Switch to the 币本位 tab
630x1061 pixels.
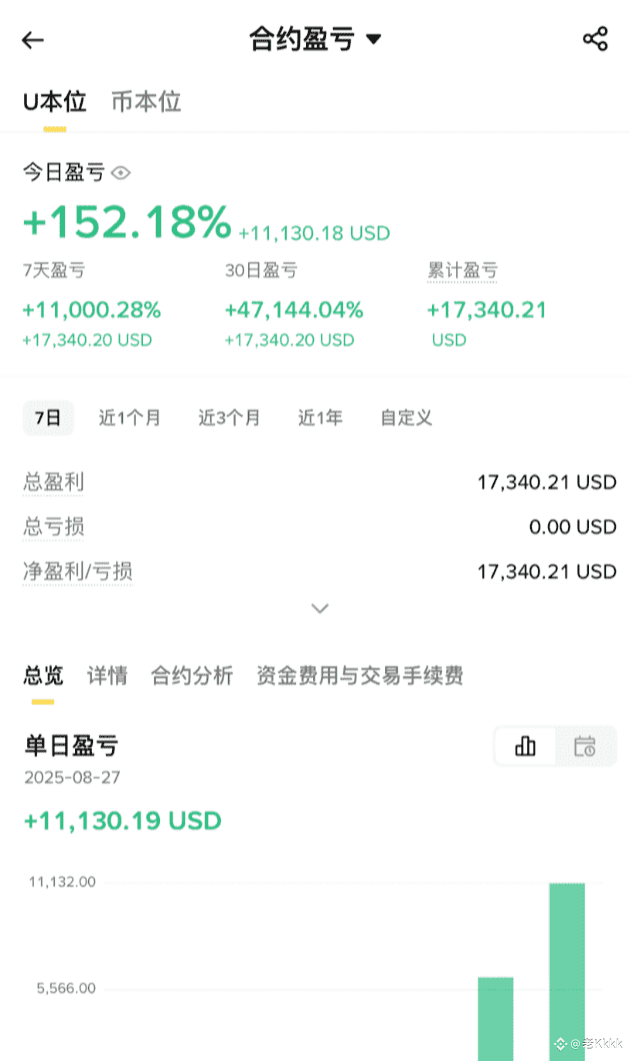146,101
